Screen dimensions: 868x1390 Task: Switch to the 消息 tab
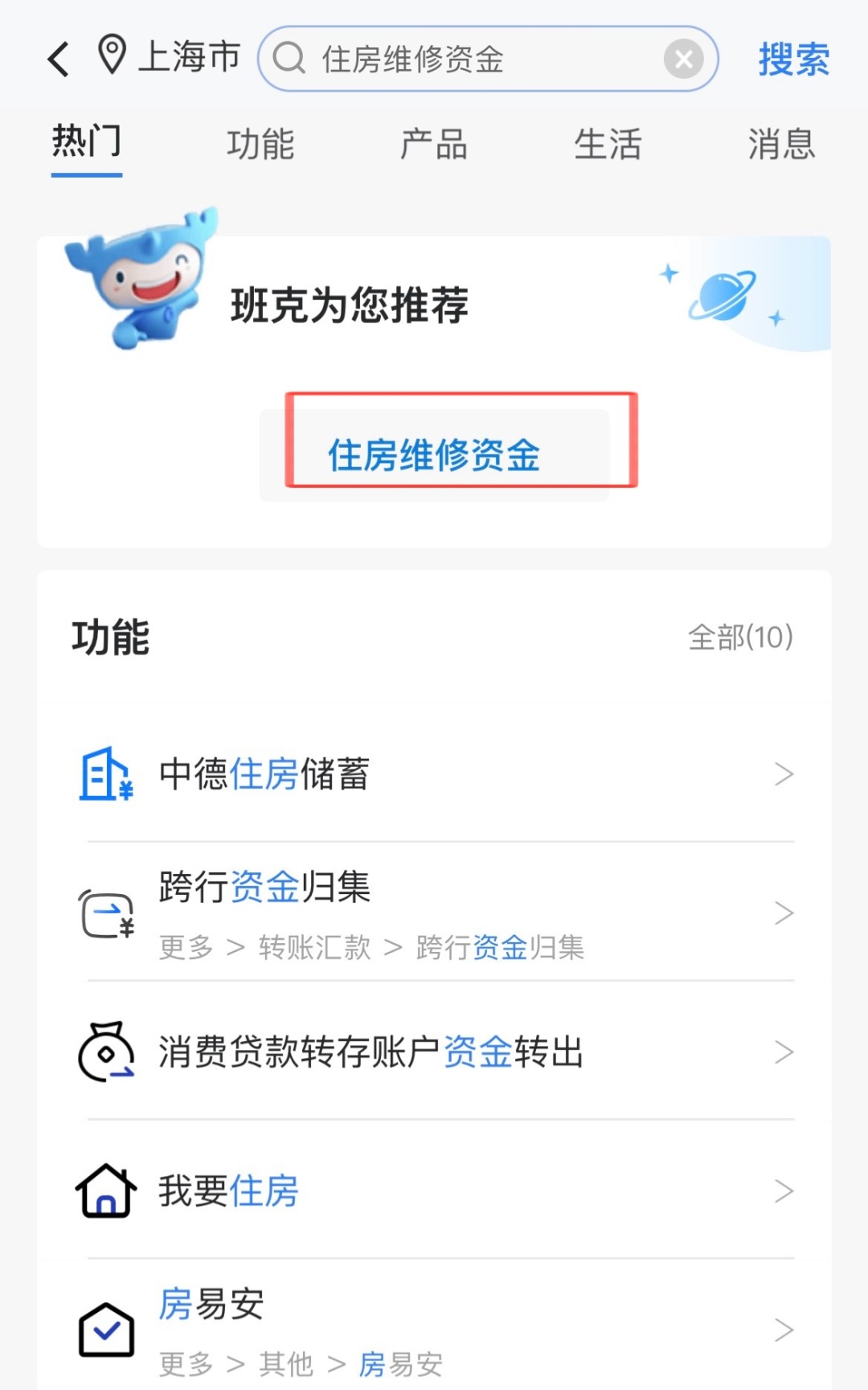(781, 145)
